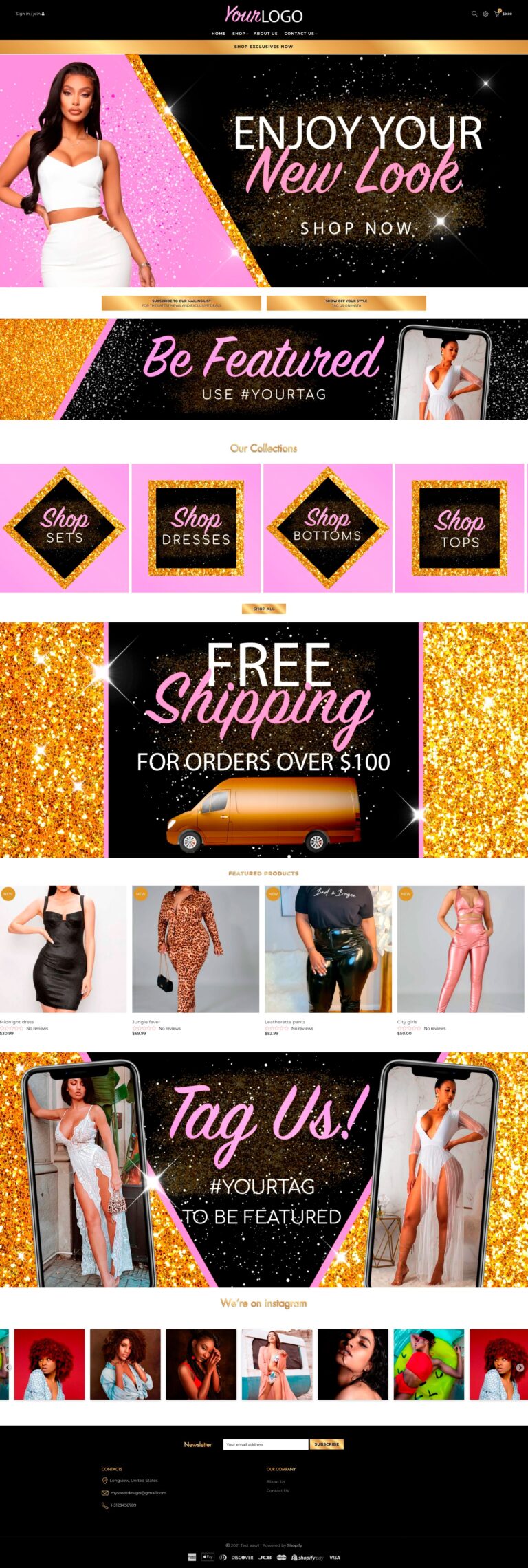Go to the Home menu item
The height and width of the screenshot is (1568, 528).
click(219, 34)
